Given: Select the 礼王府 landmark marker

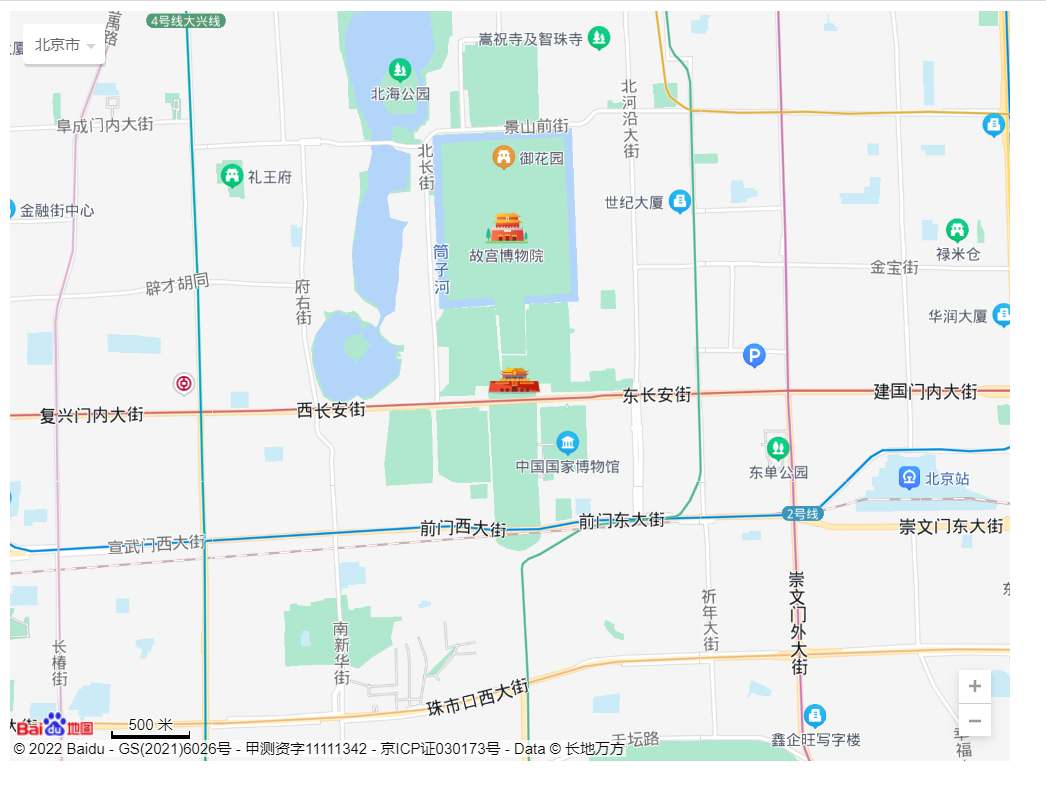Looking at the screenshot, I should point(231,176).
